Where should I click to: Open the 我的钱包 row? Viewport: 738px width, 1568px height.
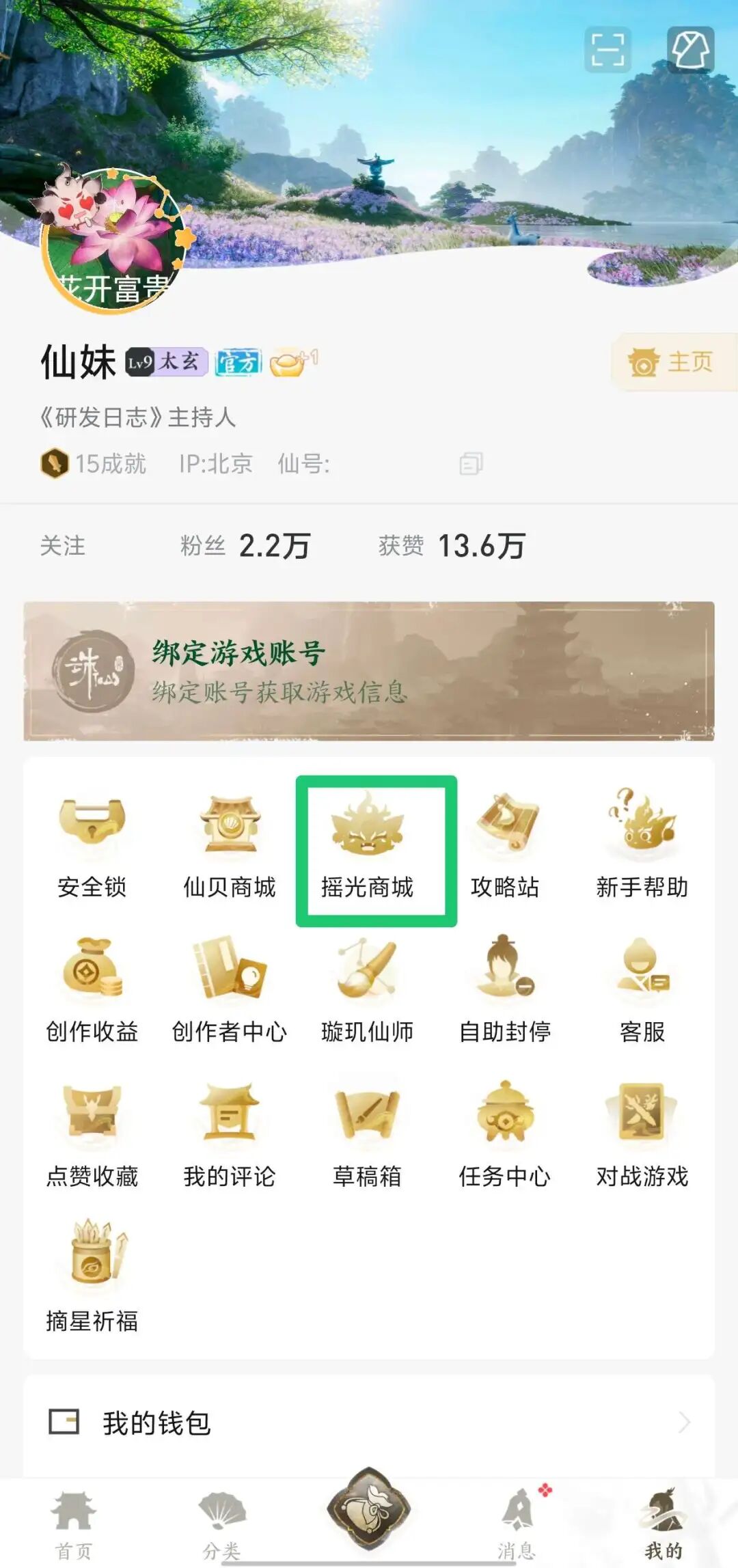click(x=369, y=1423)
